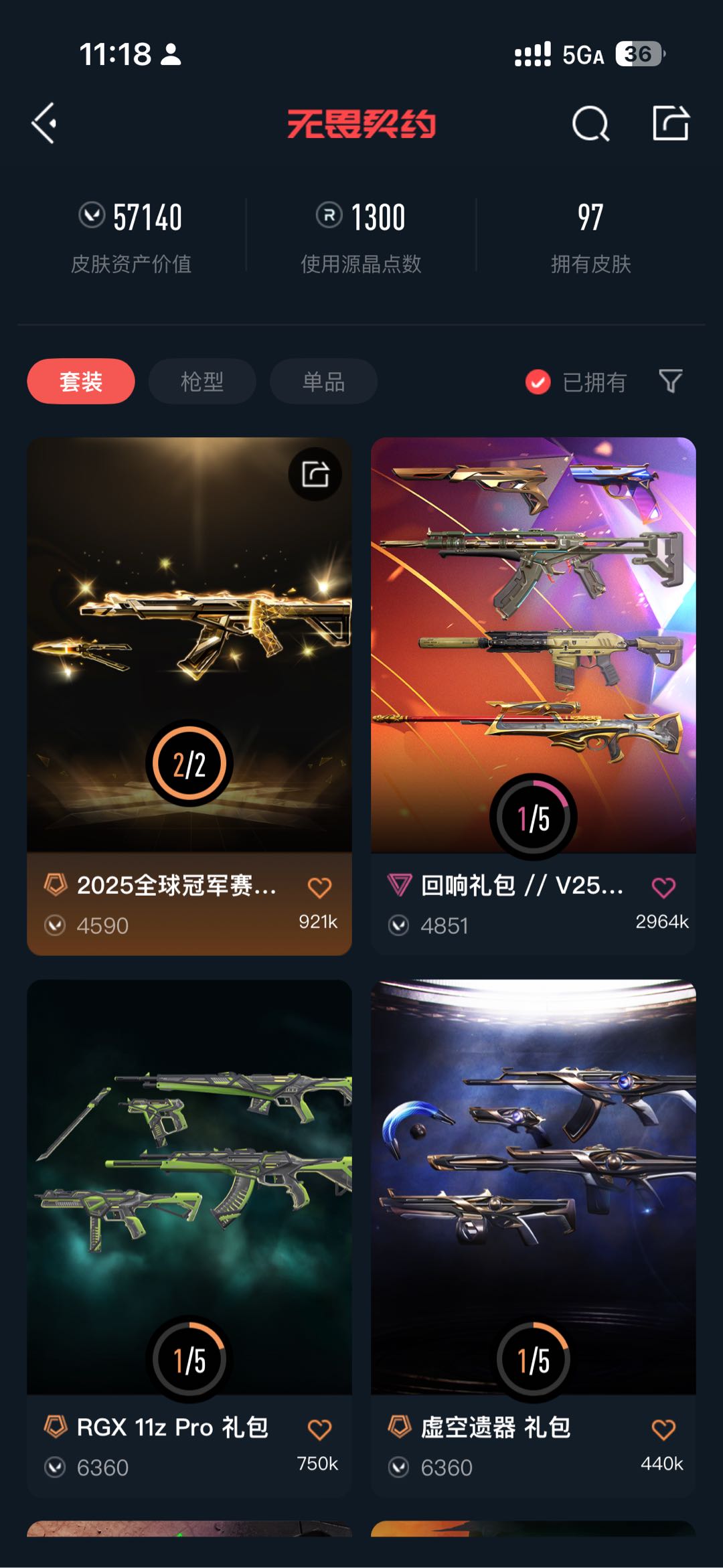Uncheck the 已拥有 filter
The width and height of the screenshot is (723, 1568).
(x=538, y=382)
